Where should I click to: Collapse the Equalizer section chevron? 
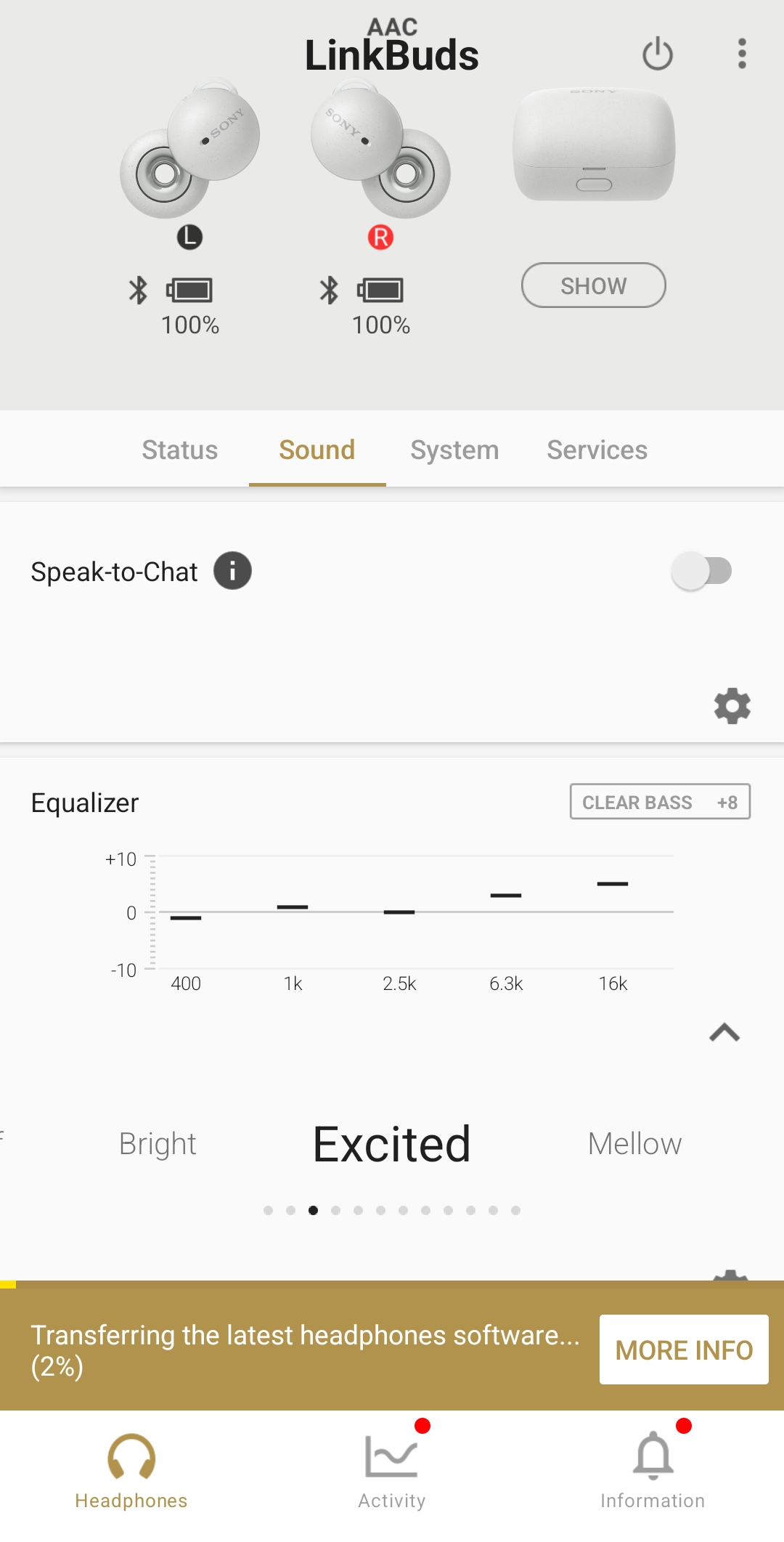pyautogui.click(x=724, y=1032)
